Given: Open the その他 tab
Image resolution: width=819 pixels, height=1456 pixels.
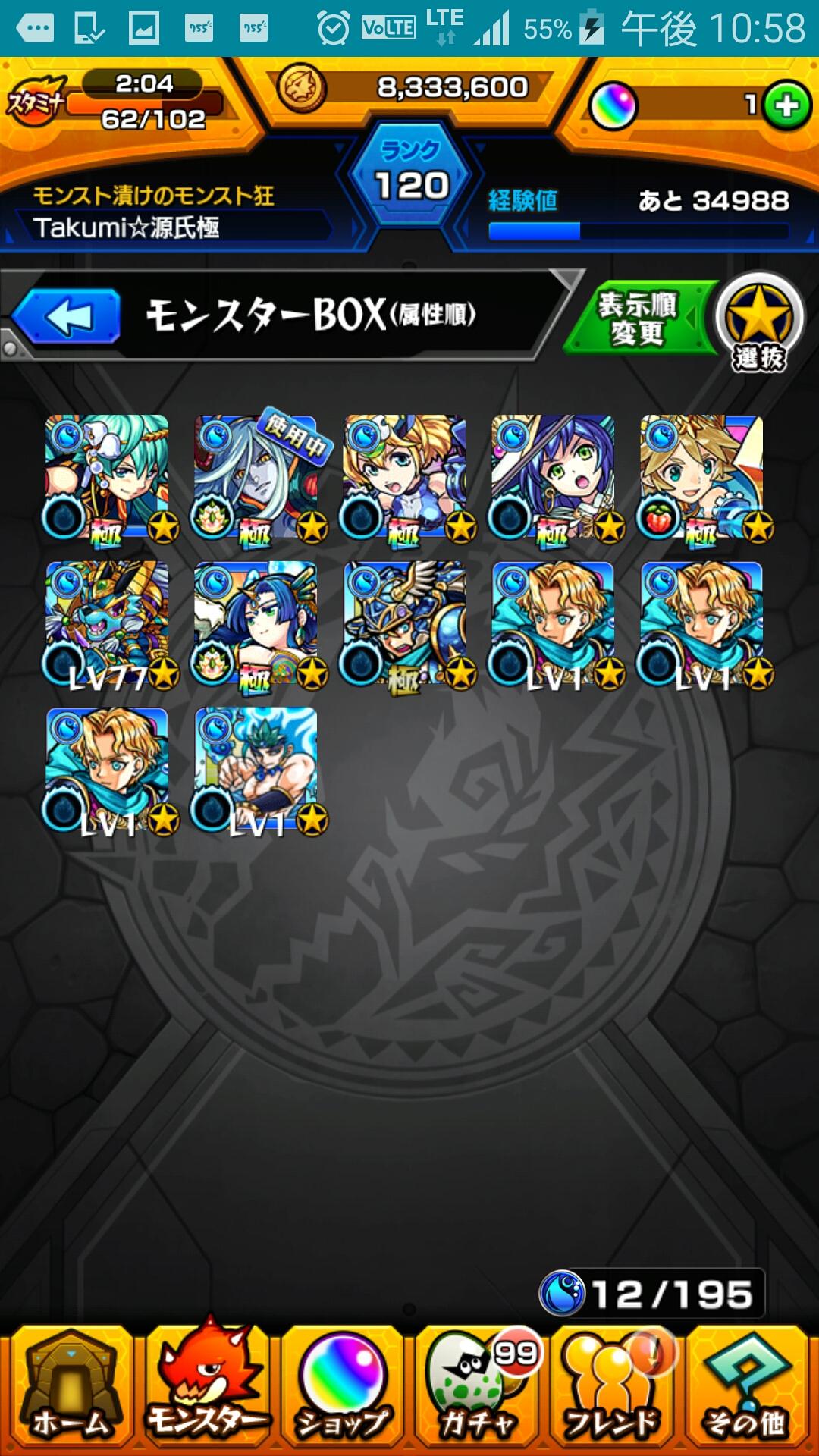Looking at the screenshot, I should click(748, 1388).
